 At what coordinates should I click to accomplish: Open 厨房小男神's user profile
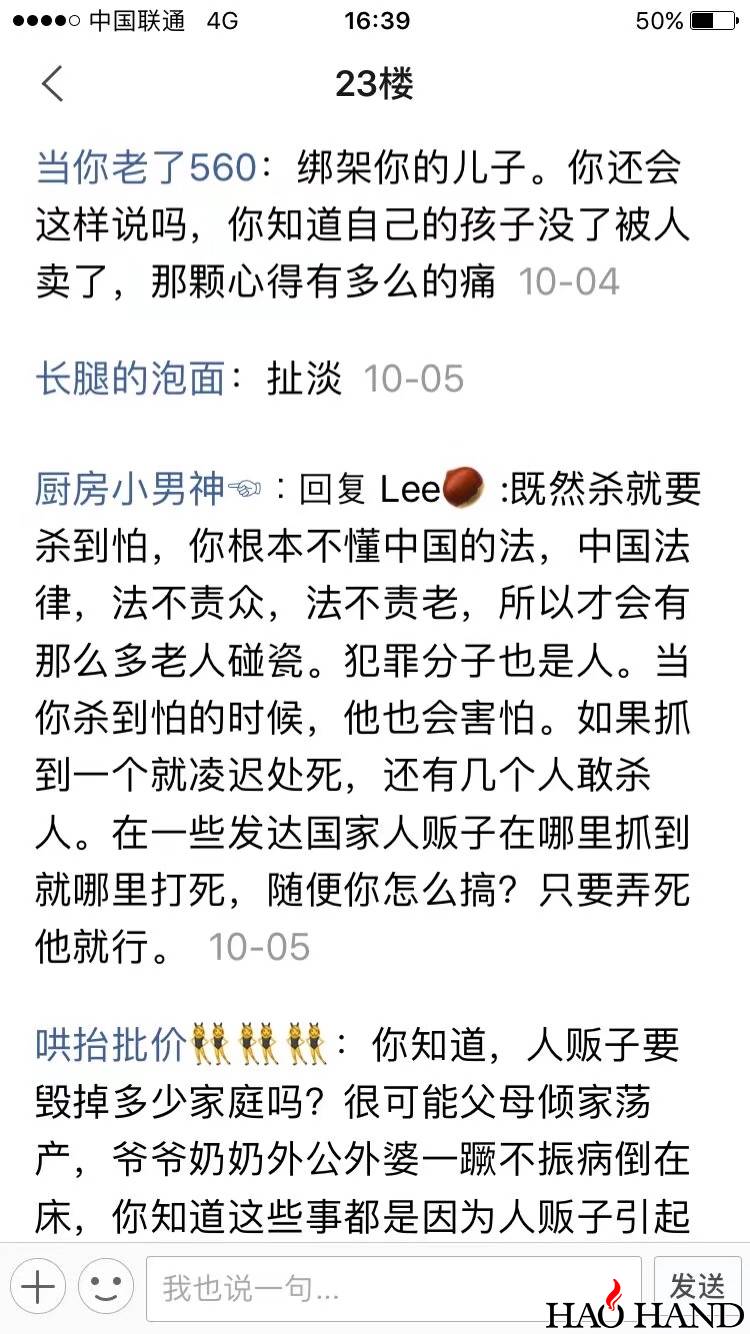tap(131, 489)
